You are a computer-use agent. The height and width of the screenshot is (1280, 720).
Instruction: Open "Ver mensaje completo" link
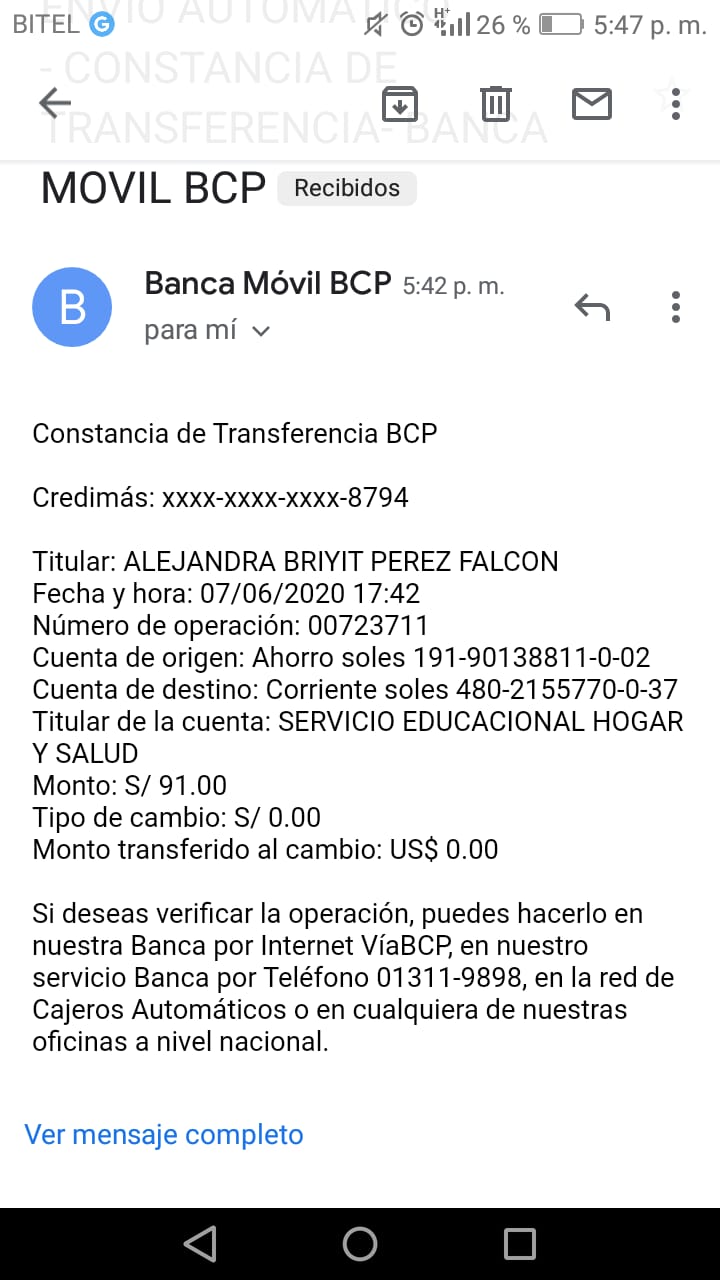coord(164,1135)
